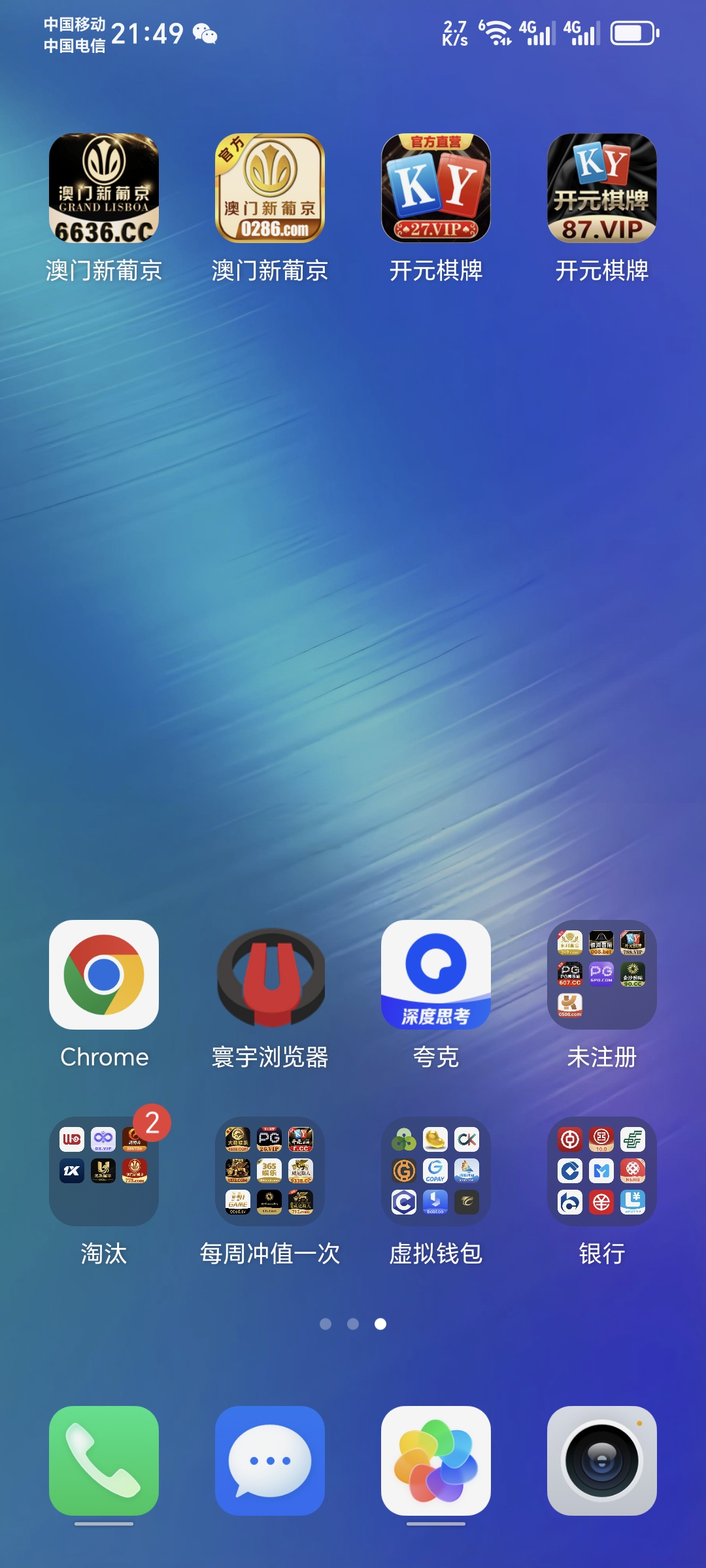Tap the home screen page indicator dots

(353, 1324)
